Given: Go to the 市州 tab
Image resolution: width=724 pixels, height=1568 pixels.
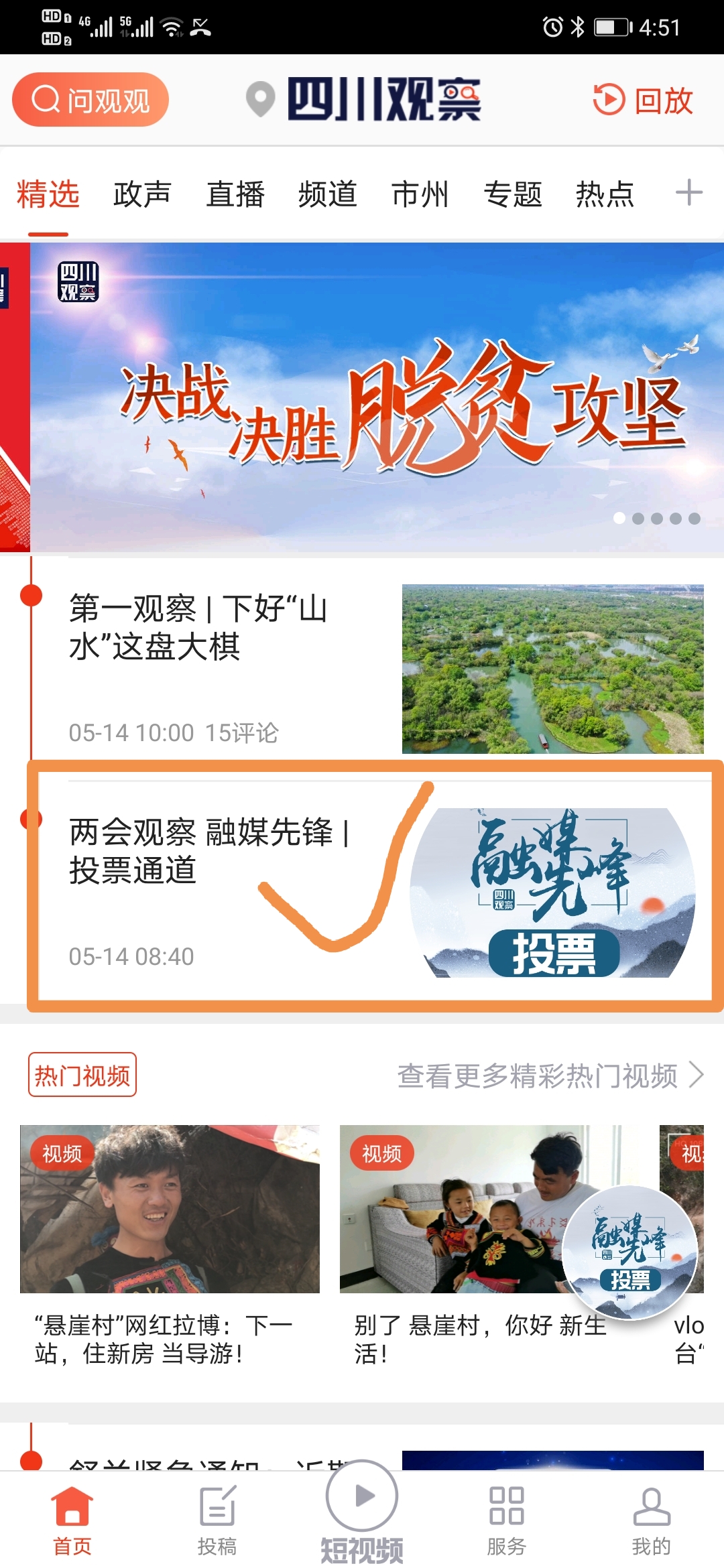Looking at the screenshot, I should [x=420, y=194].
